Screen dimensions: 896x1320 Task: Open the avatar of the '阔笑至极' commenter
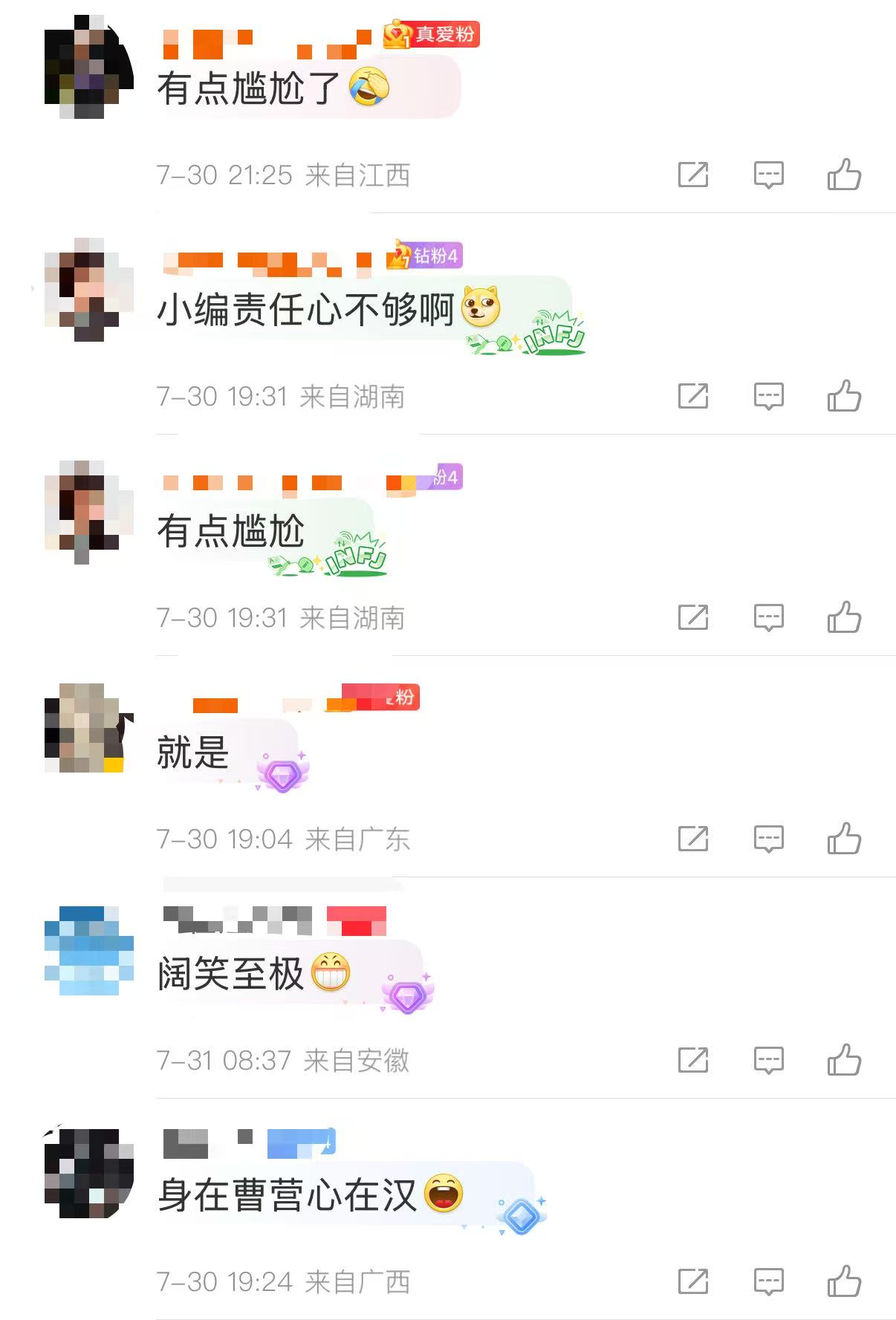coord(89,951)
